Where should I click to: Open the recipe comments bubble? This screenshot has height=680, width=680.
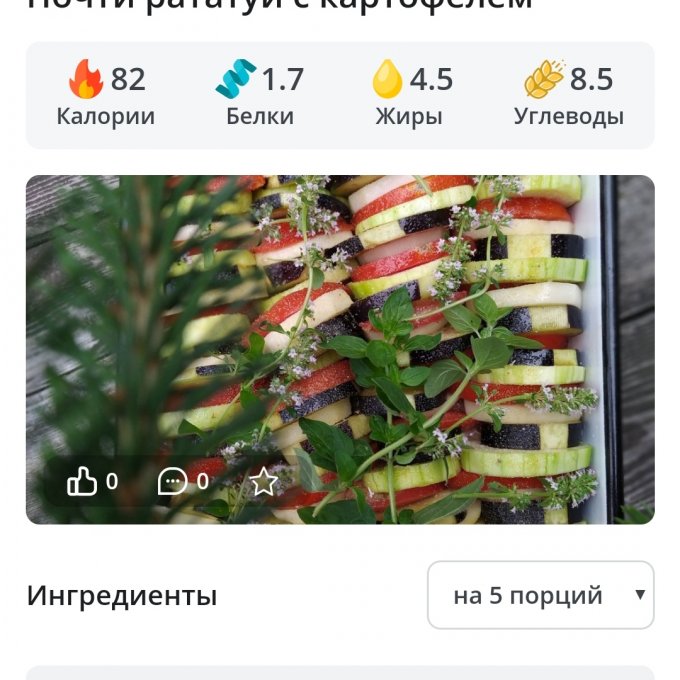click(173, 482)
